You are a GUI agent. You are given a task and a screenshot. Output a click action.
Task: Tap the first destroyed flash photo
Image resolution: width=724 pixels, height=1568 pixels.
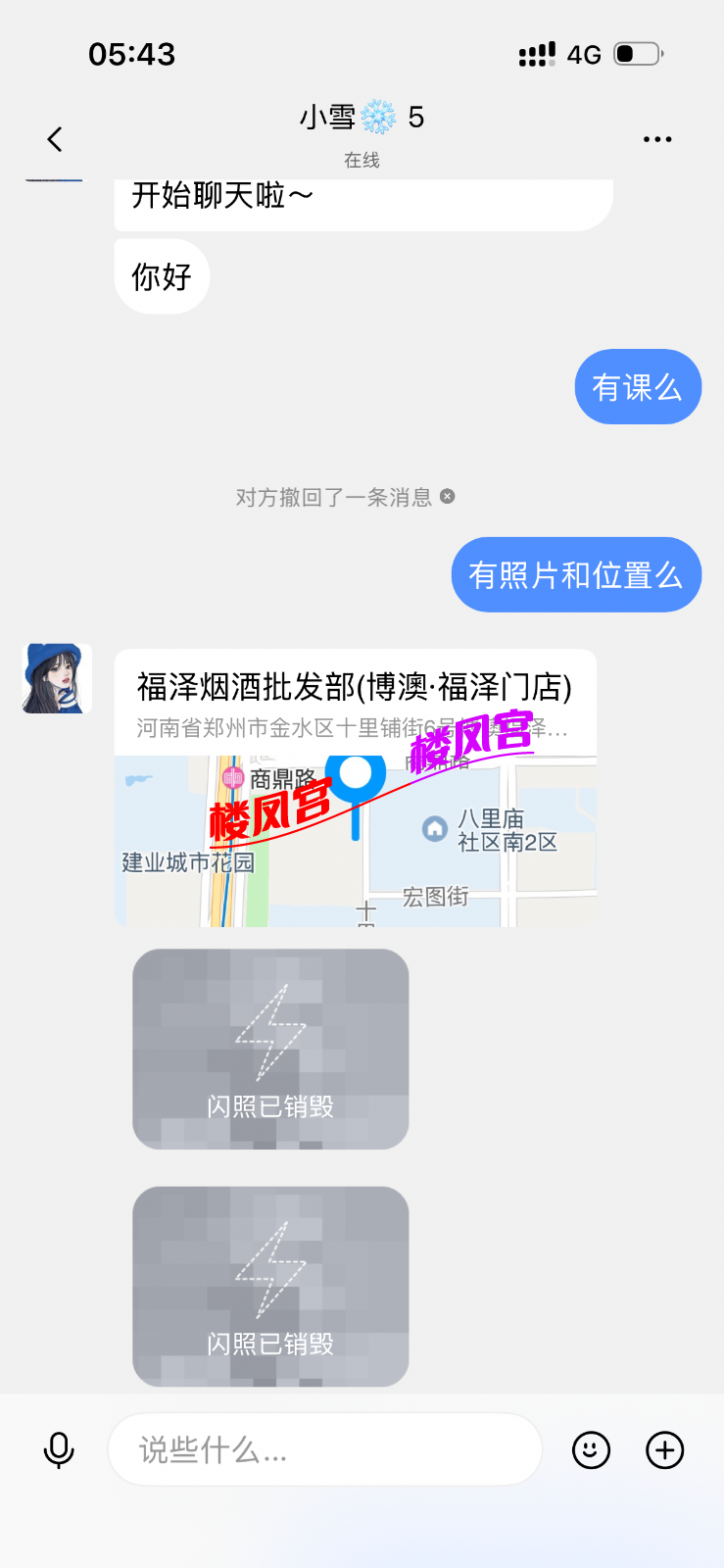[270, 1049]
